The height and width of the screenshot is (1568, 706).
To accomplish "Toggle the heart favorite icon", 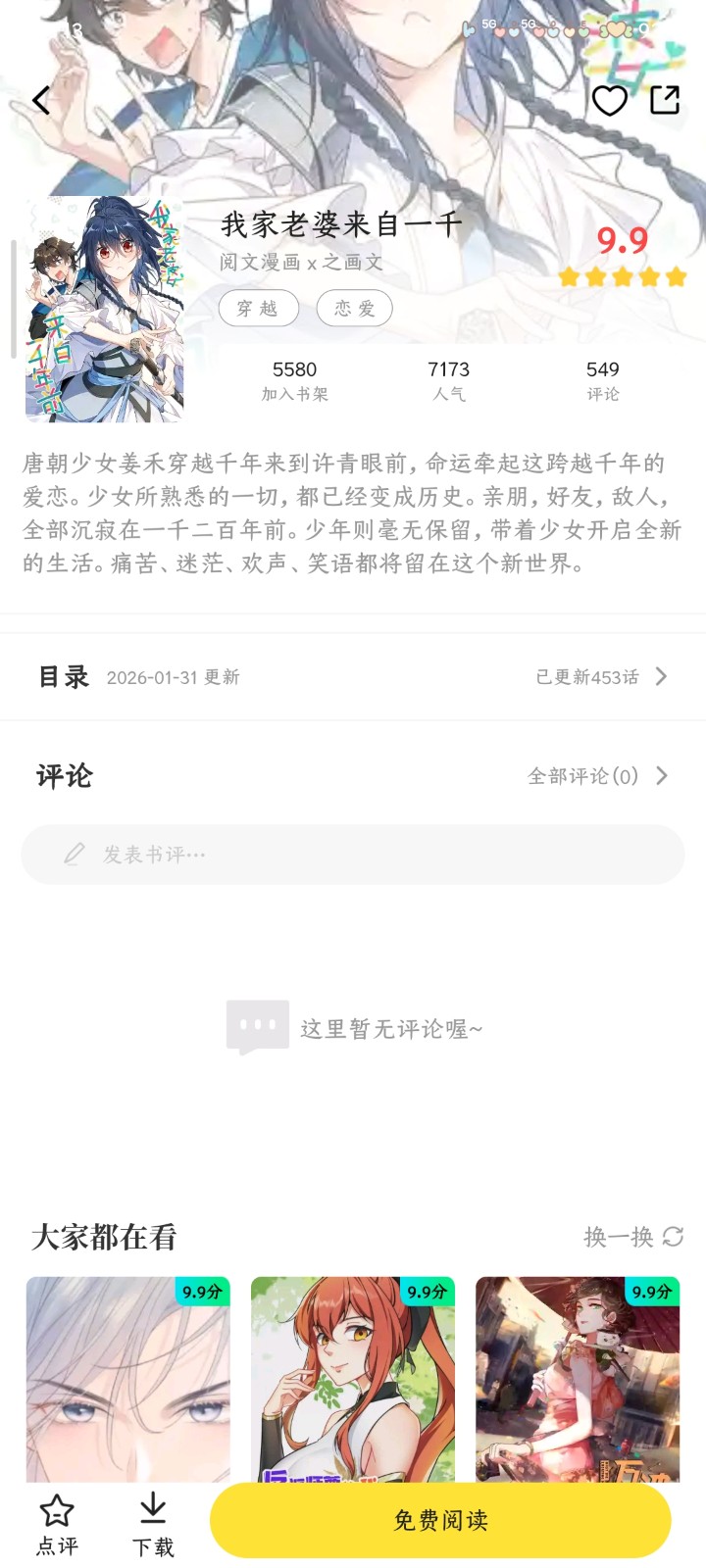I will (610, 100).
